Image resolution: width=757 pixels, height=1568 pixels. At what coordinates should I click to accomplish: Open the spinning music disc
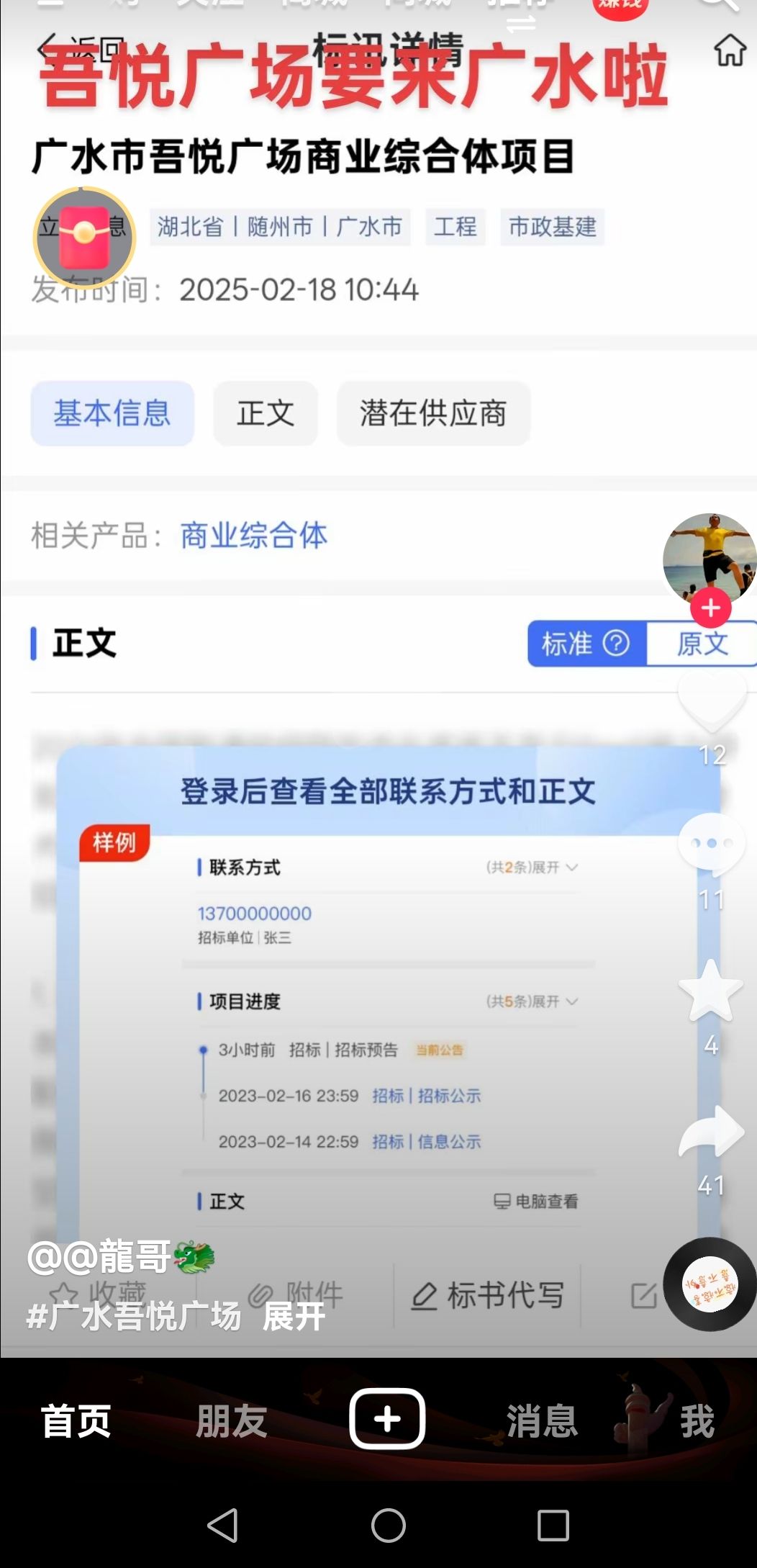click(710, 1284)
